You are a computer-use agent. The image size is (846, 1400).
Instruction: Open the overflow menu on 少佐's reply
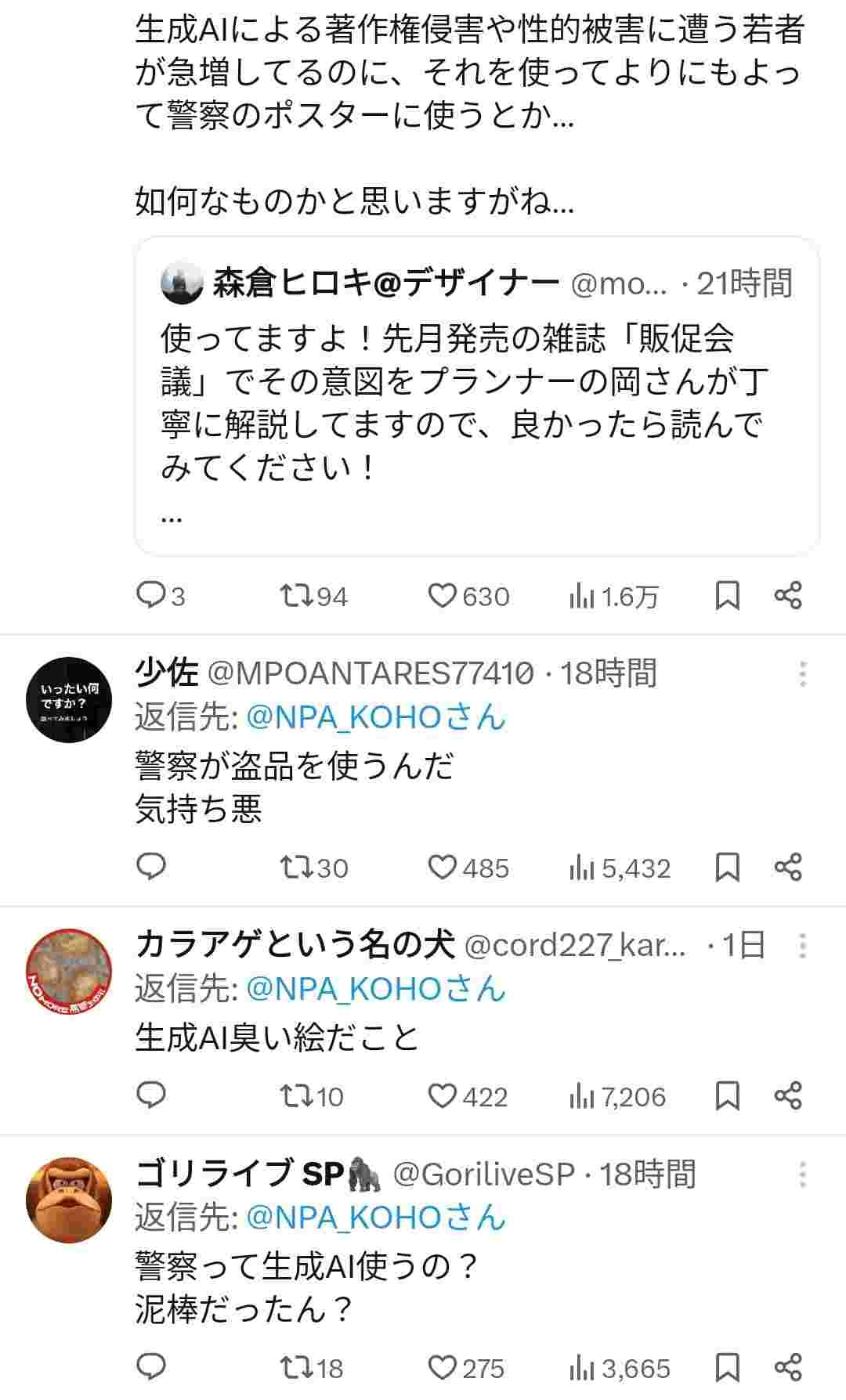[x=802, y=674]
